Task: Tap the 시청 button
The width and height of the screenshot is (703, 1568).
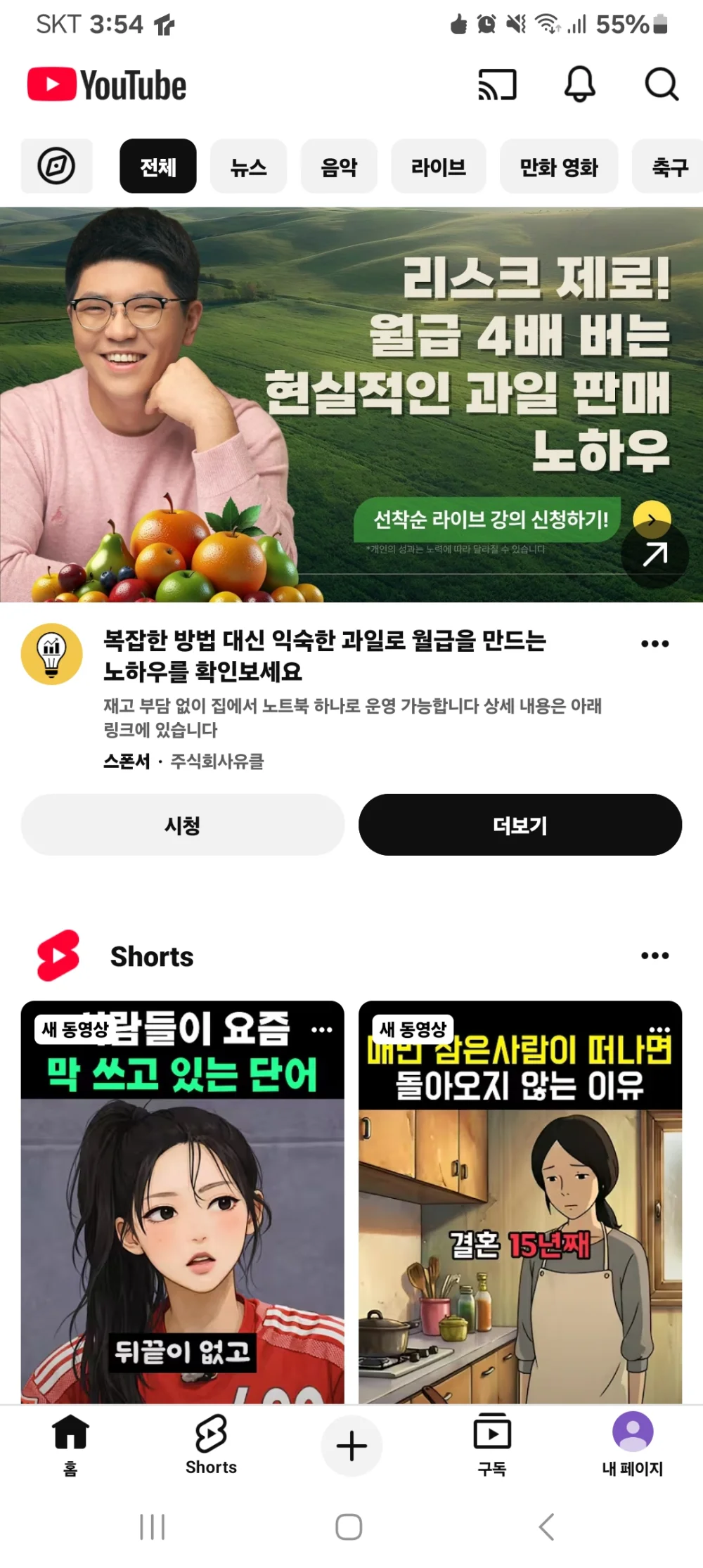Action: (183, 825)
